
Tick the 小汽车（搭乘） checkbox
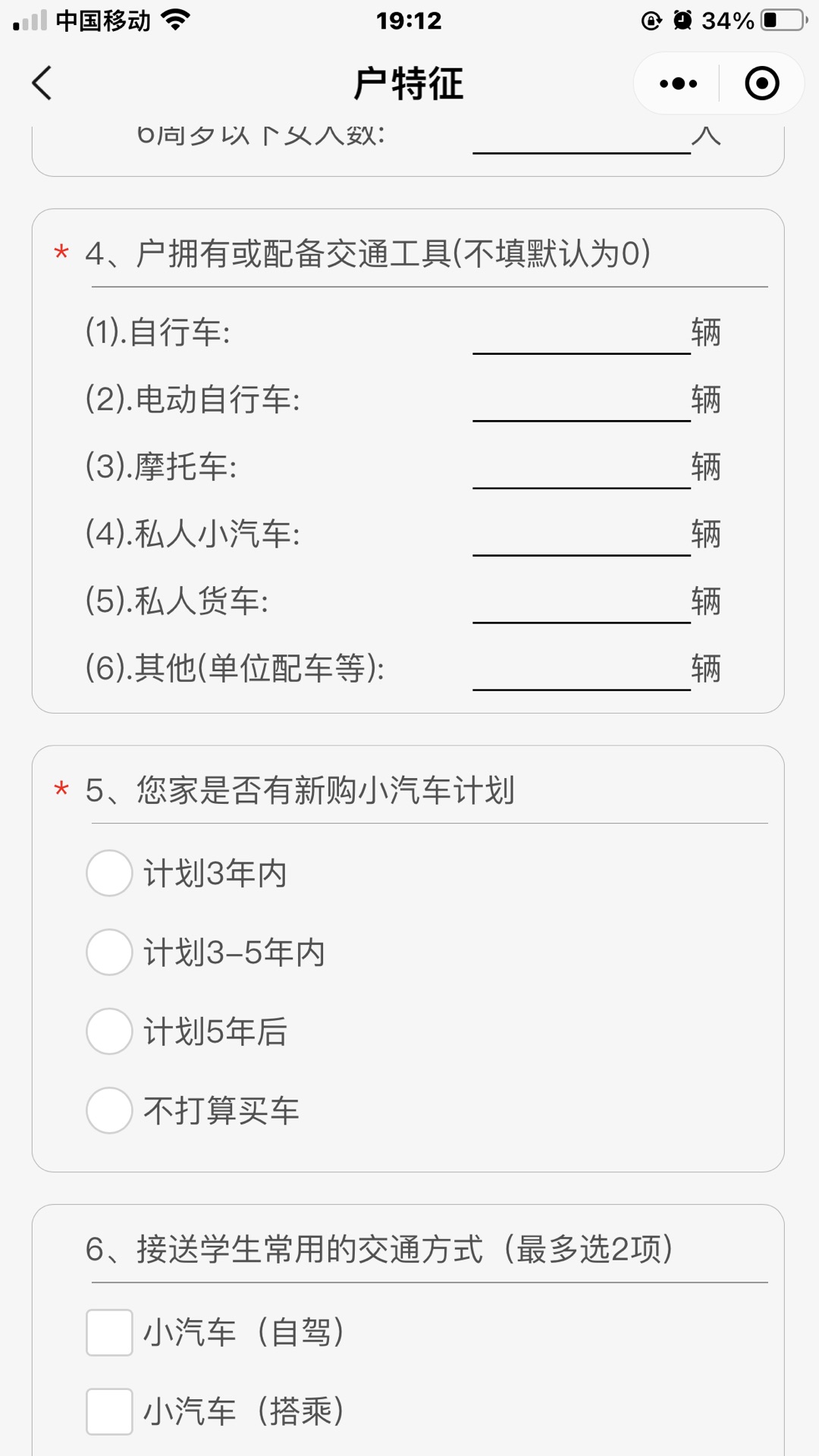coord(110,1411)
